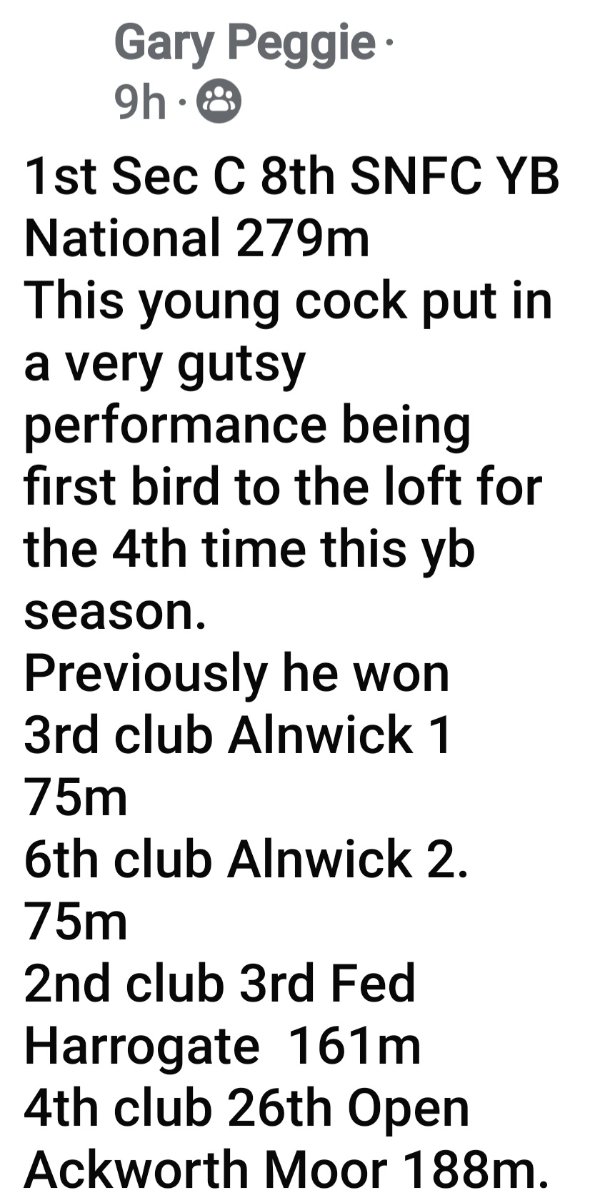Open Gary Peggie's profile
This screenshot has height=1200, width=600.
coord(246,44)
